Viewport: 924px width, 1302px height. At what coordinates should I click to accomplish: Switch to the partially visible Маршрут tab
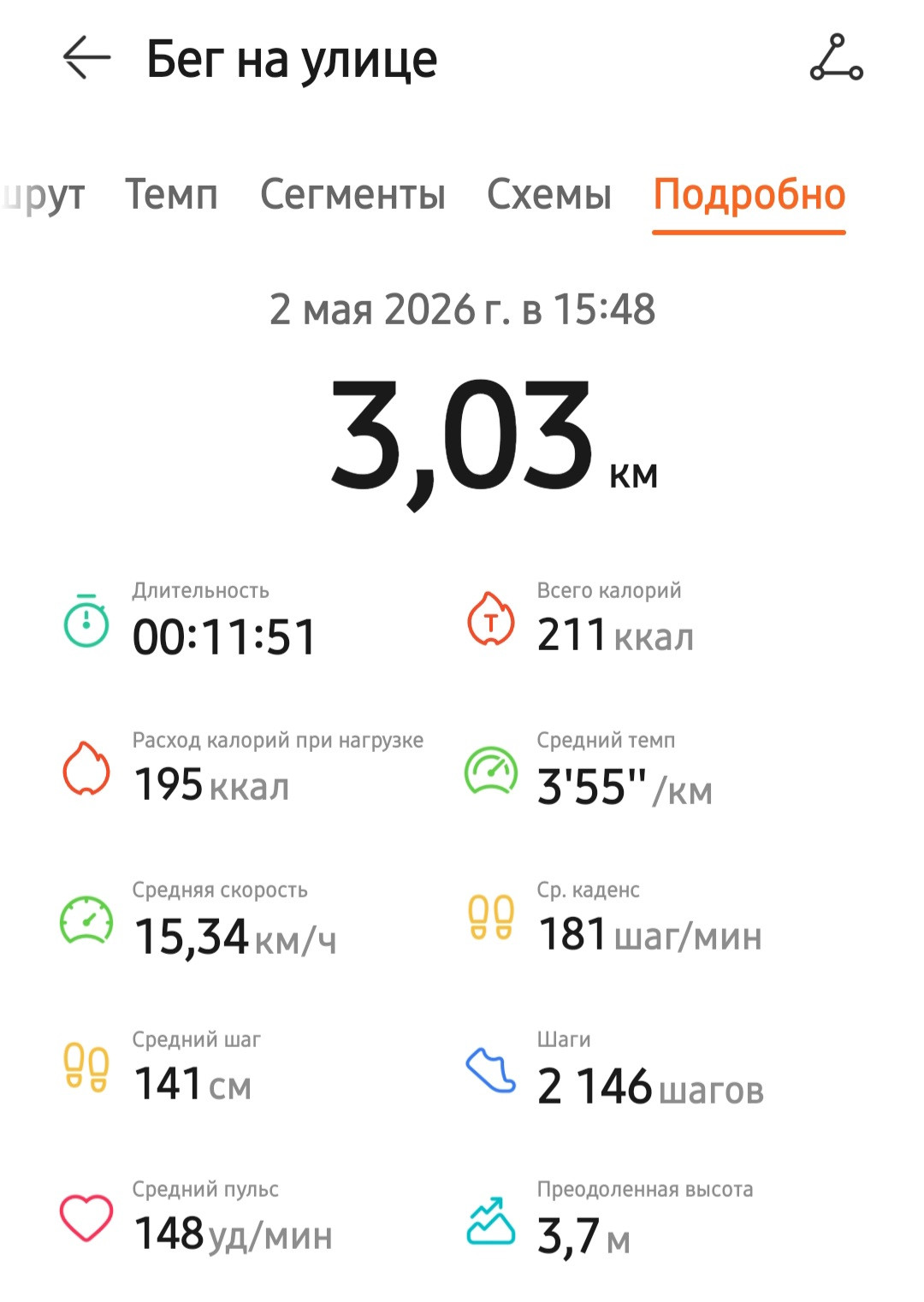pyautogui.click(x=42, y=197)
